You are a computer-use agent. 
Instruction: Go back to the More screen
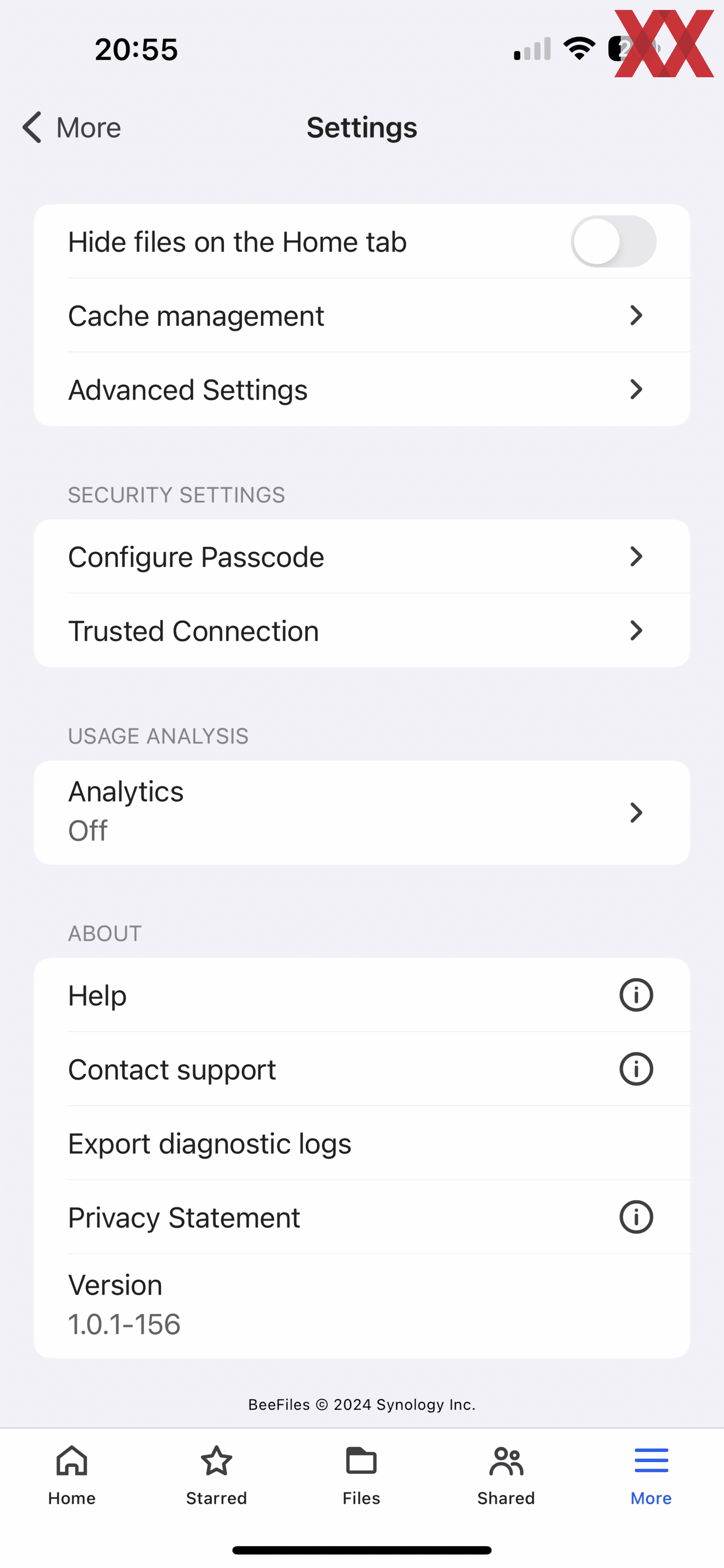[x=71, y=127]
